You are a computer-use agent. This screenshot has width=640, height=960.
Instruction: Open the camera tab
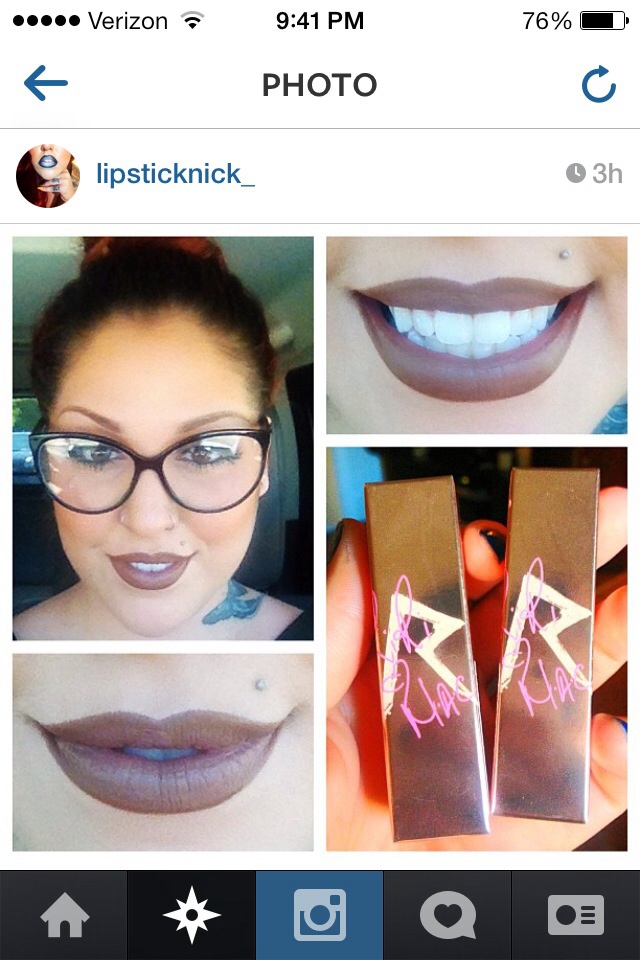[x=320, y=915]
